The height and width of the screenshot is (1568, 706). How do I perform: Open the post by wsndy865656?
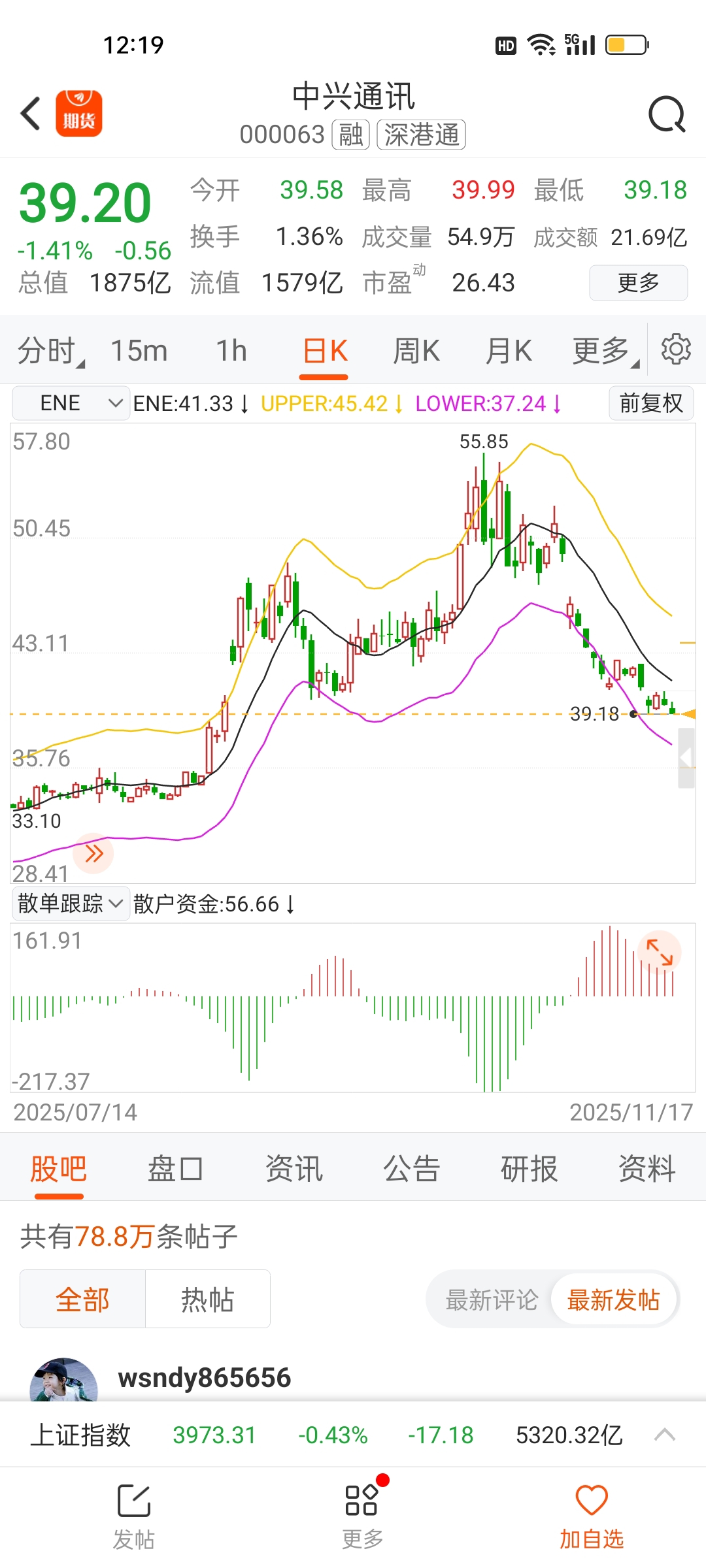click(x=204, y=1378)
